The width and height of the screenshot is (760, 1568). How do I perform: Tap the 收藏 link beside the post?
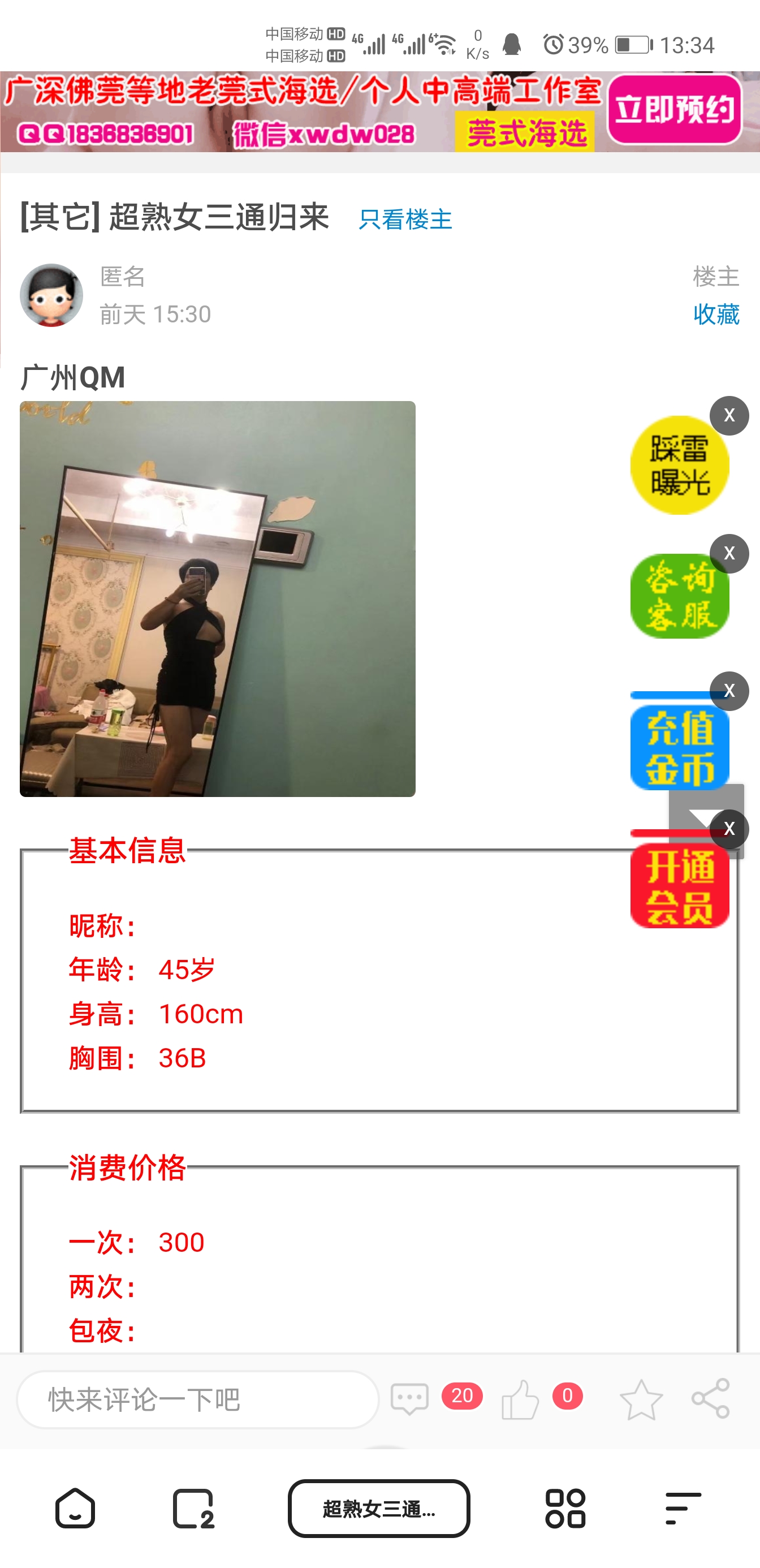pyautogui.click(x=715, y=314)
